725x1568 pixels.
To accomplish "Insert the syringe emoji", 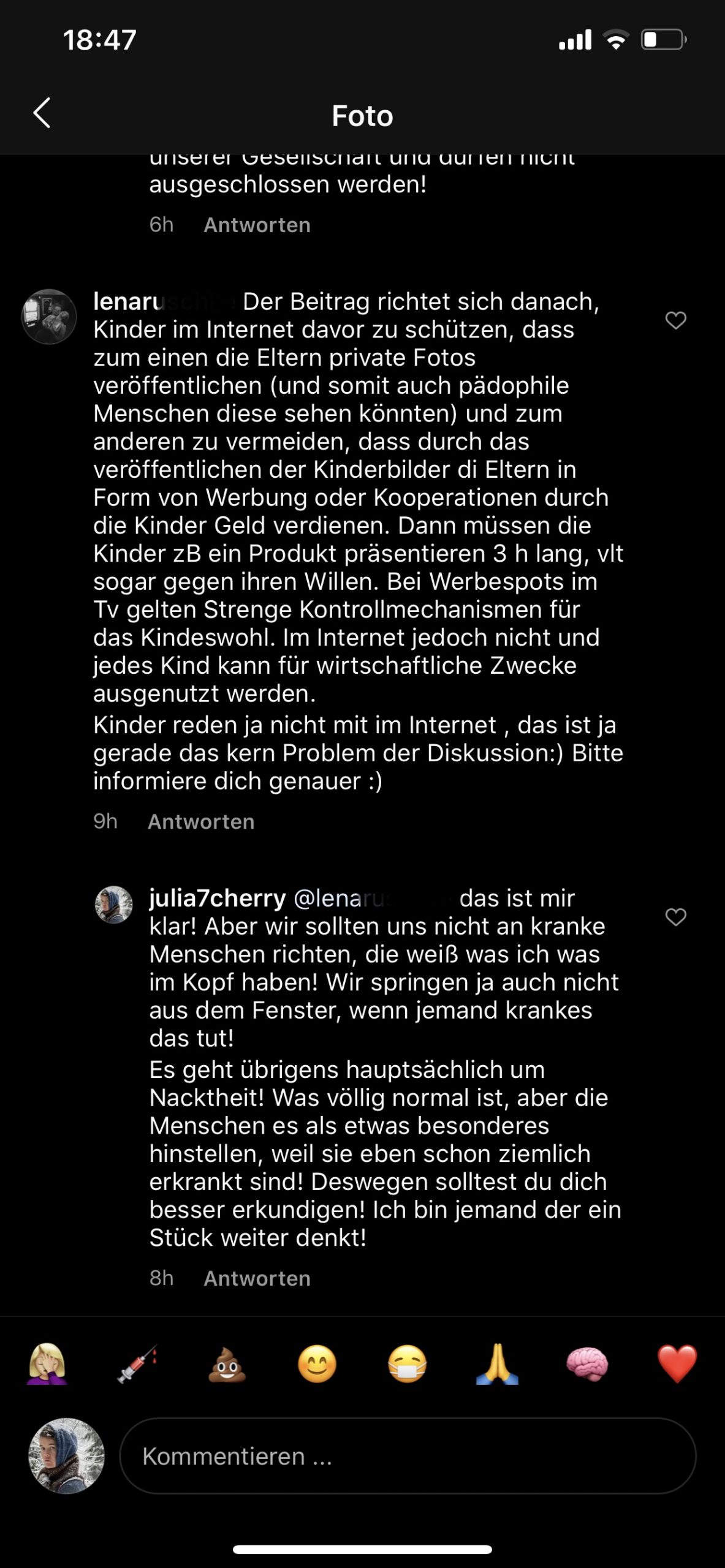I will click(x=137, y=1365).
